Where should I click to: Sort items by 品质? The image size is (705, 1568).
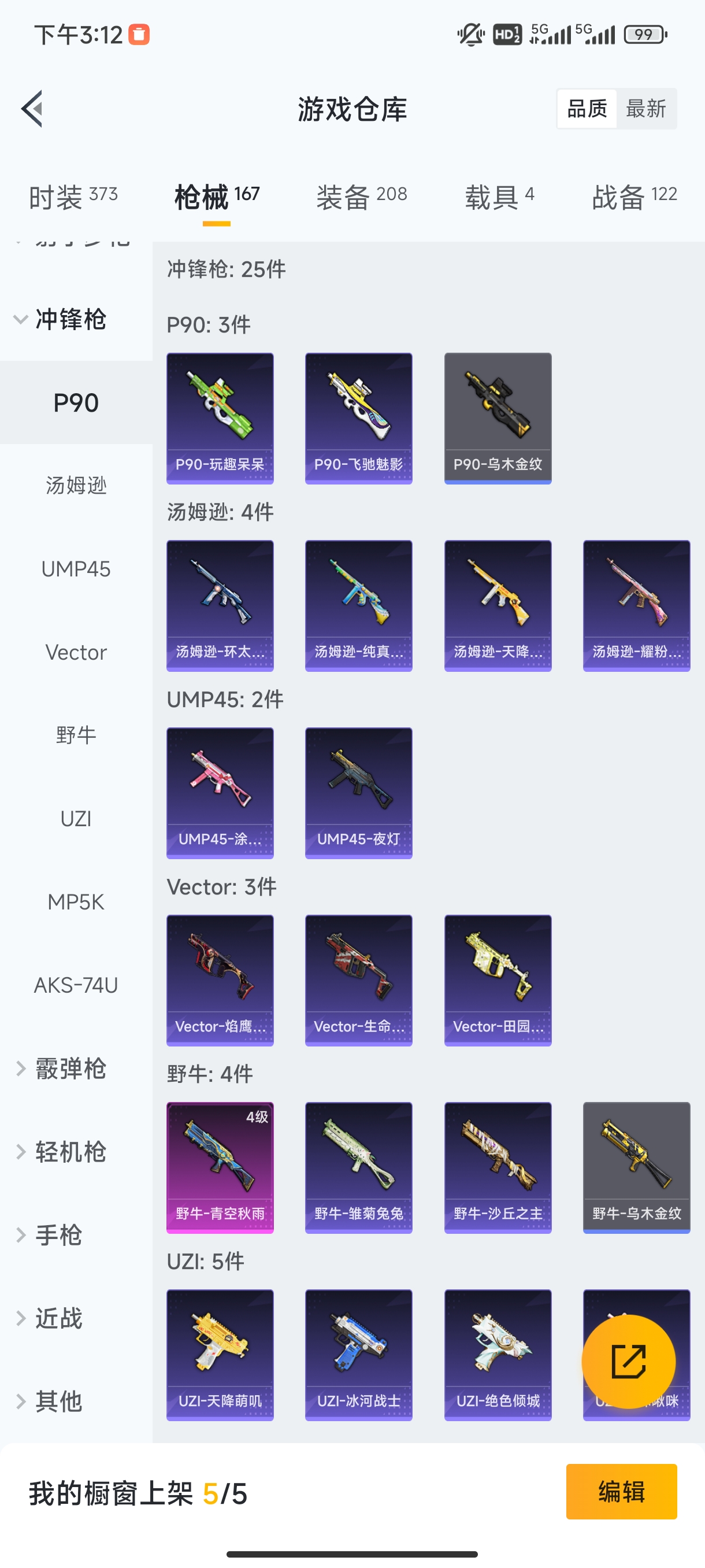coord(587,109)
